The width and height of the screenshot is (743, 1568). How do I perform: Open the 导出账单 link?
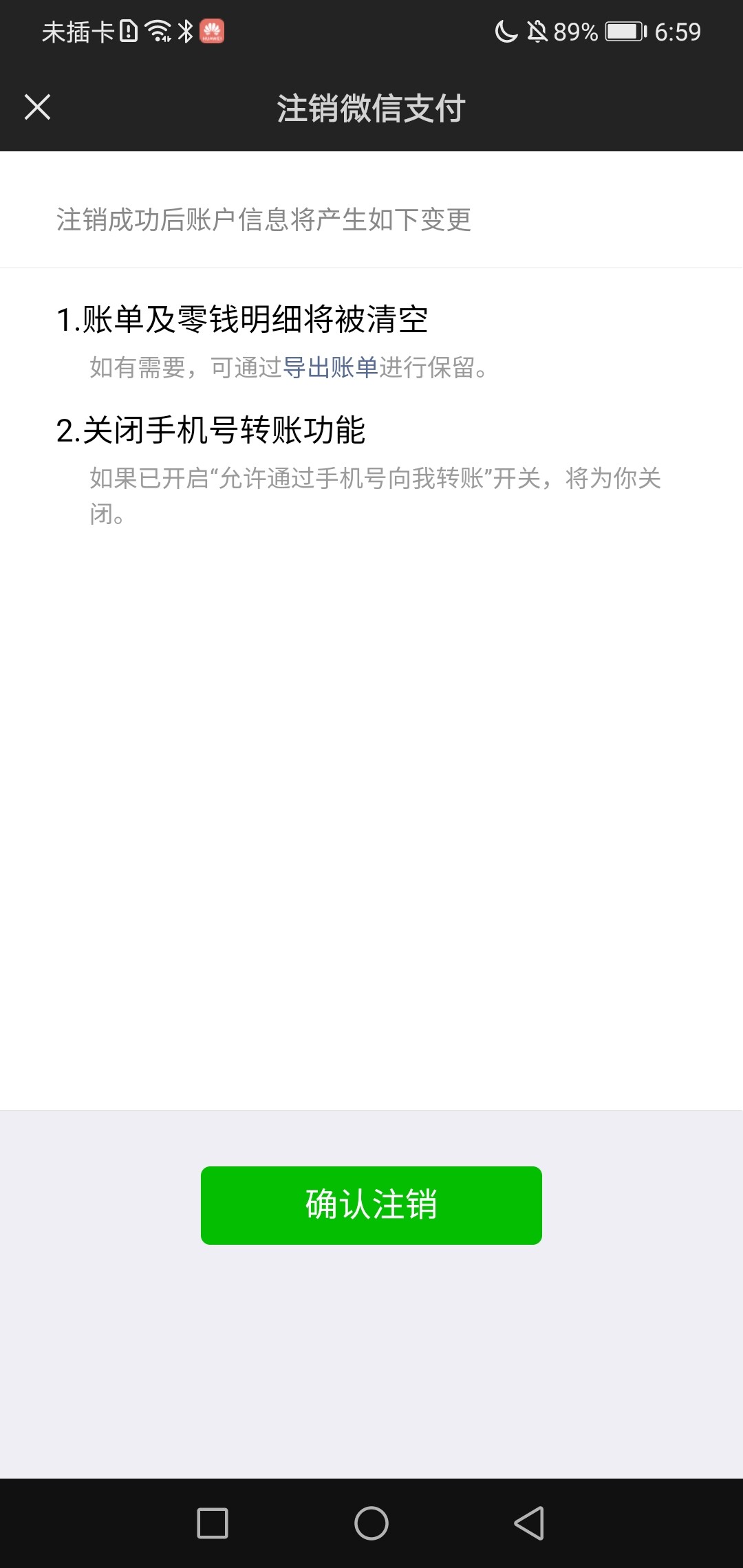click(x=330, y=368)
